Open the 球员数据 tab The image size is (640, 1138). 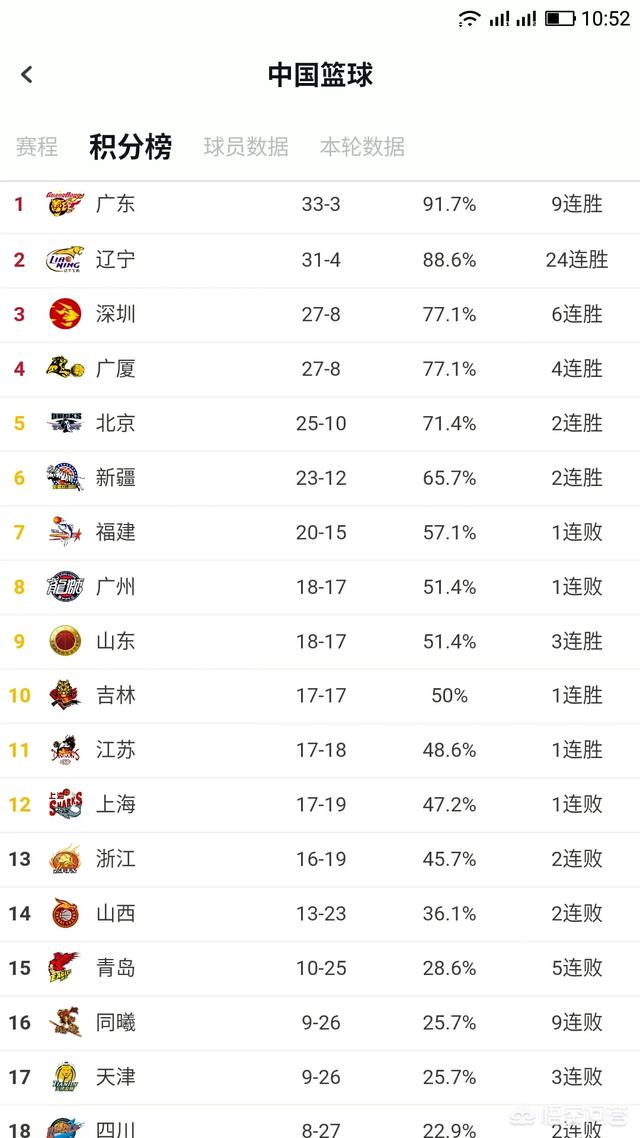pos(246,147)
